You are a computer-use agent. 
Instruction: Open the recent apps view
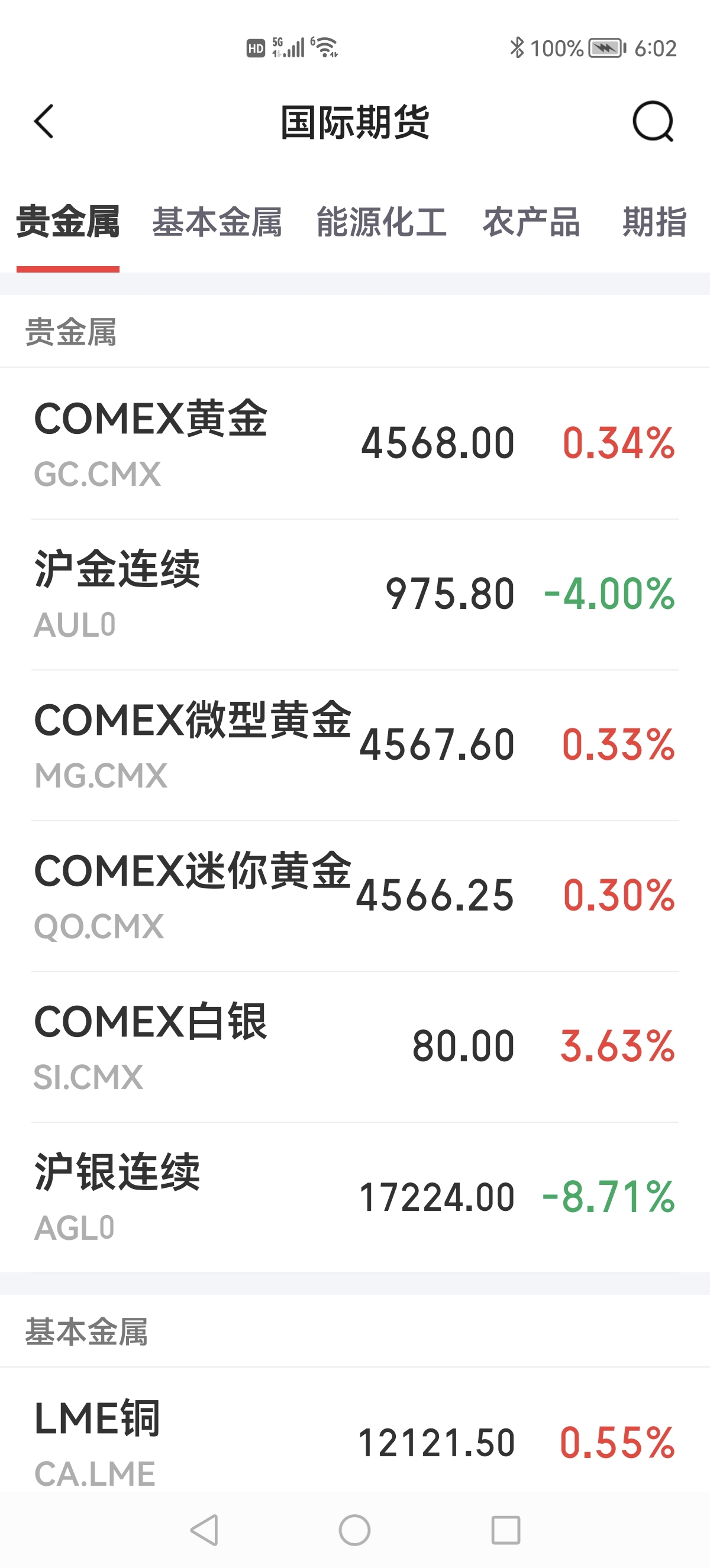[505, 1530]
